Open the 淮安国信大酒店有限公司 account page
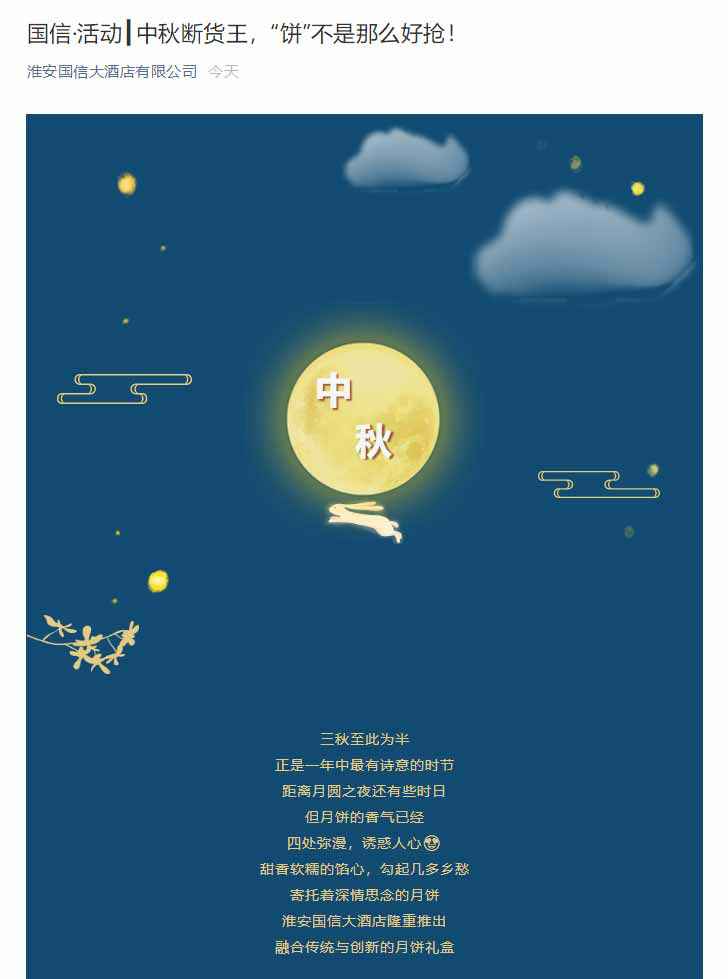This screenshot has width=728, height=979. click(112, 72)
